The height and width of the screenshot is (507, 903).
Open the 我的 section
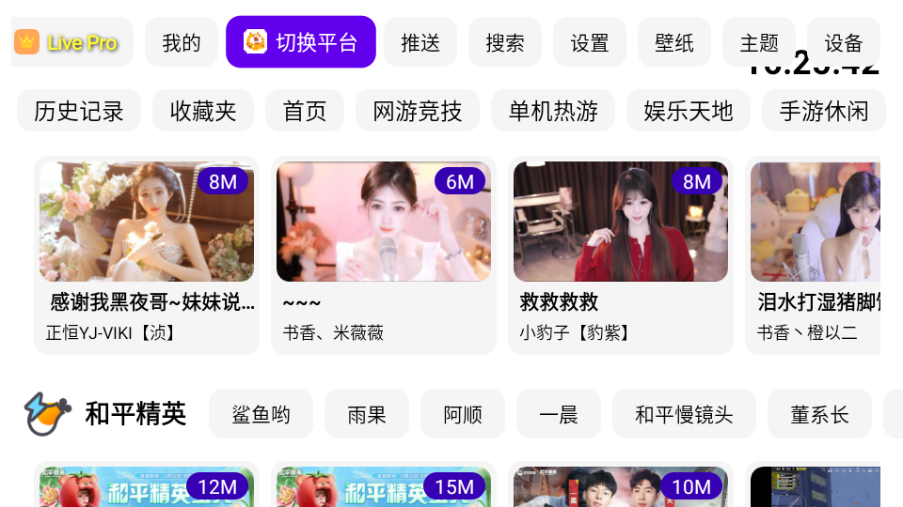coord(181,42)
